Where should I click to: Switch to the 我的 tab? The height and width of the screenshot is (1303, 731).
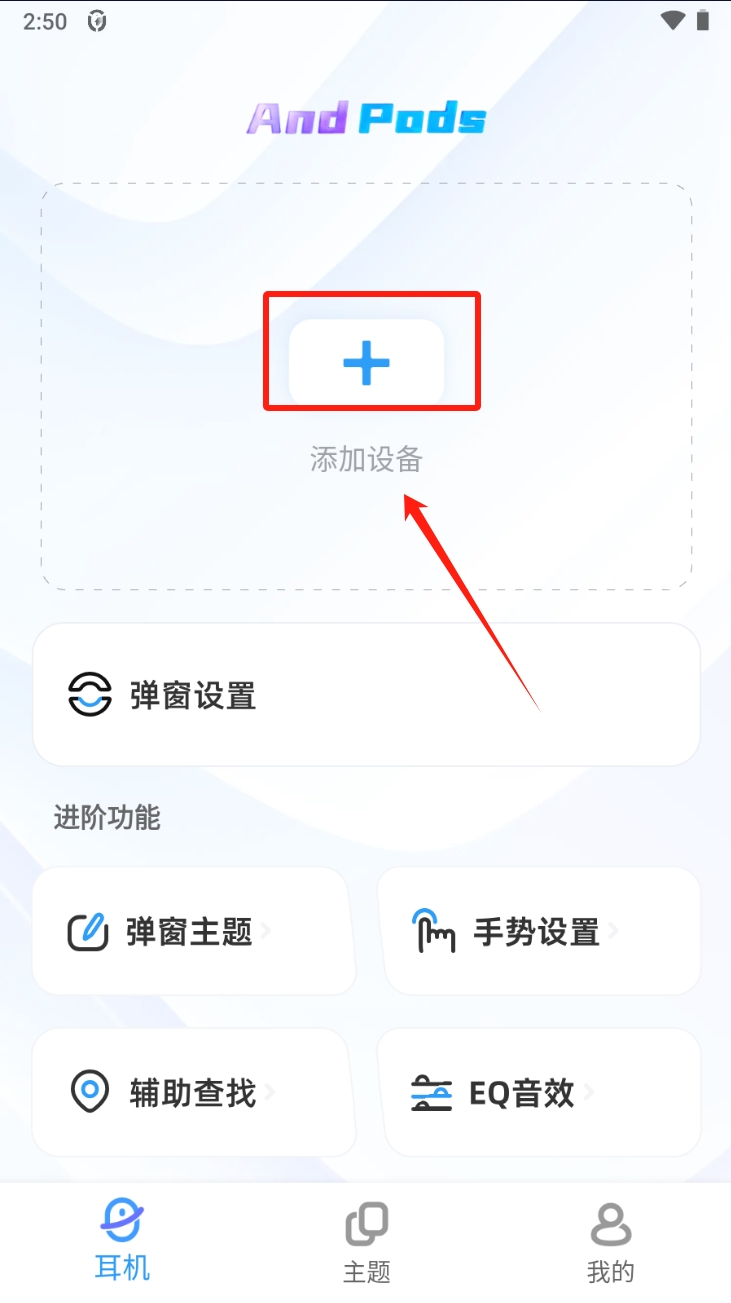(610, 1243)
